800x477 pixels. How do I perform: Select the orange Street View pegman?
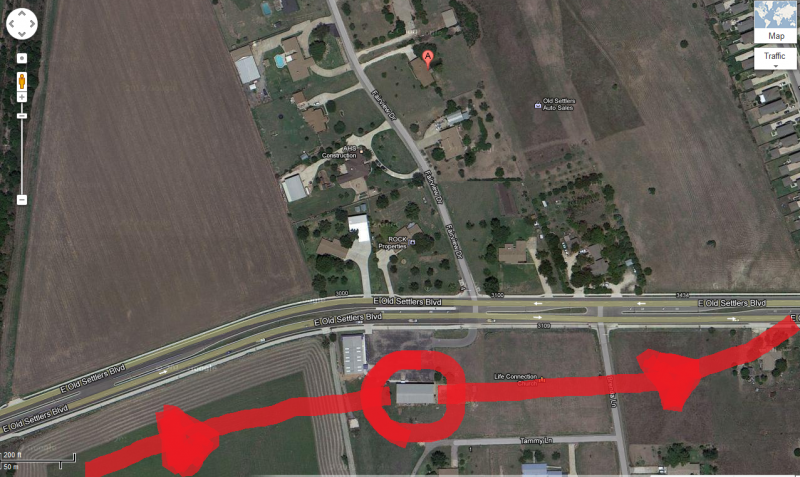tap(22, 79)
